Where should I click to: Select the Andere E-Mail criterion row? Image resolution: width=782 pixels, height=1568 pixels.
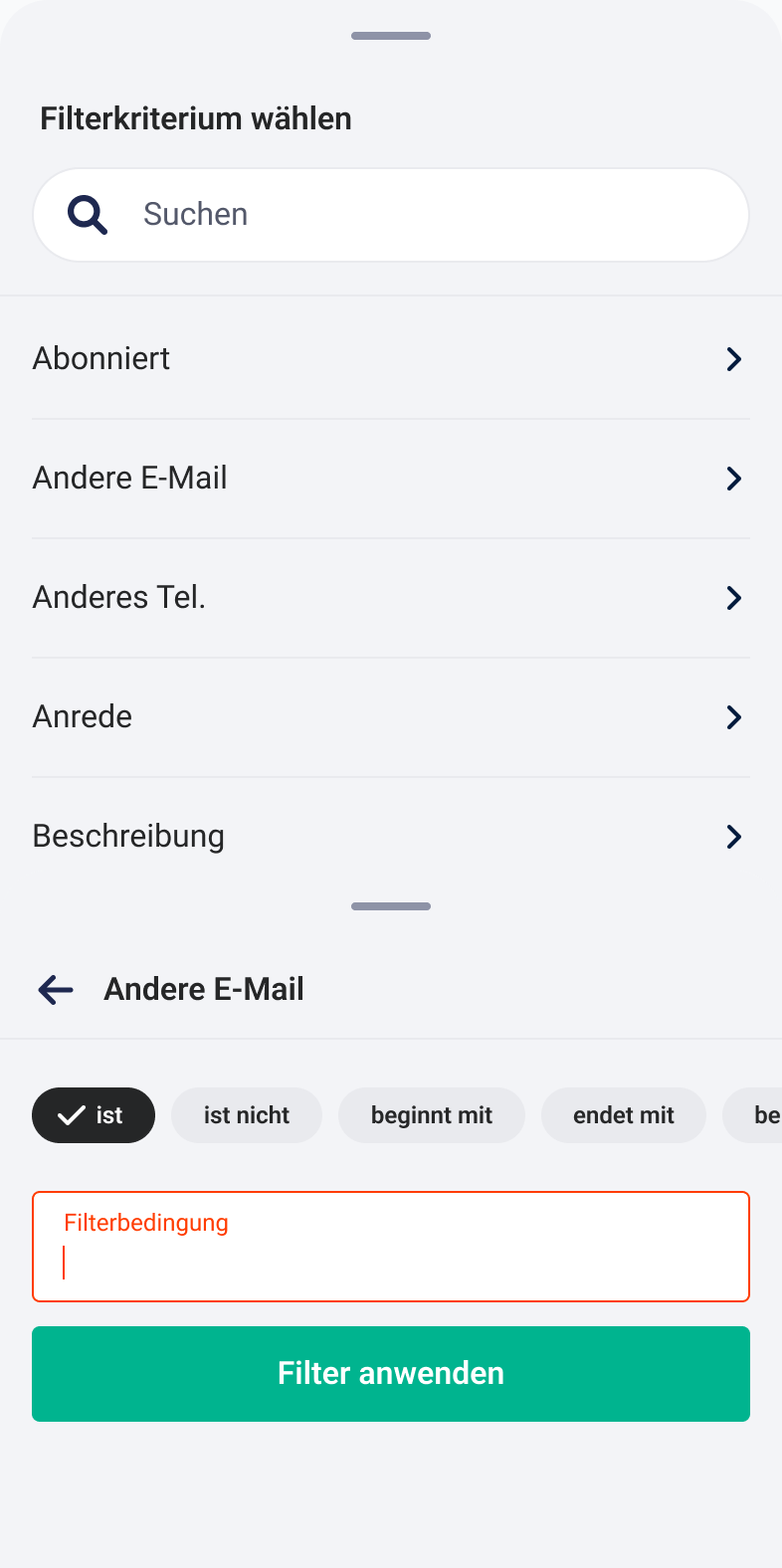390,479
